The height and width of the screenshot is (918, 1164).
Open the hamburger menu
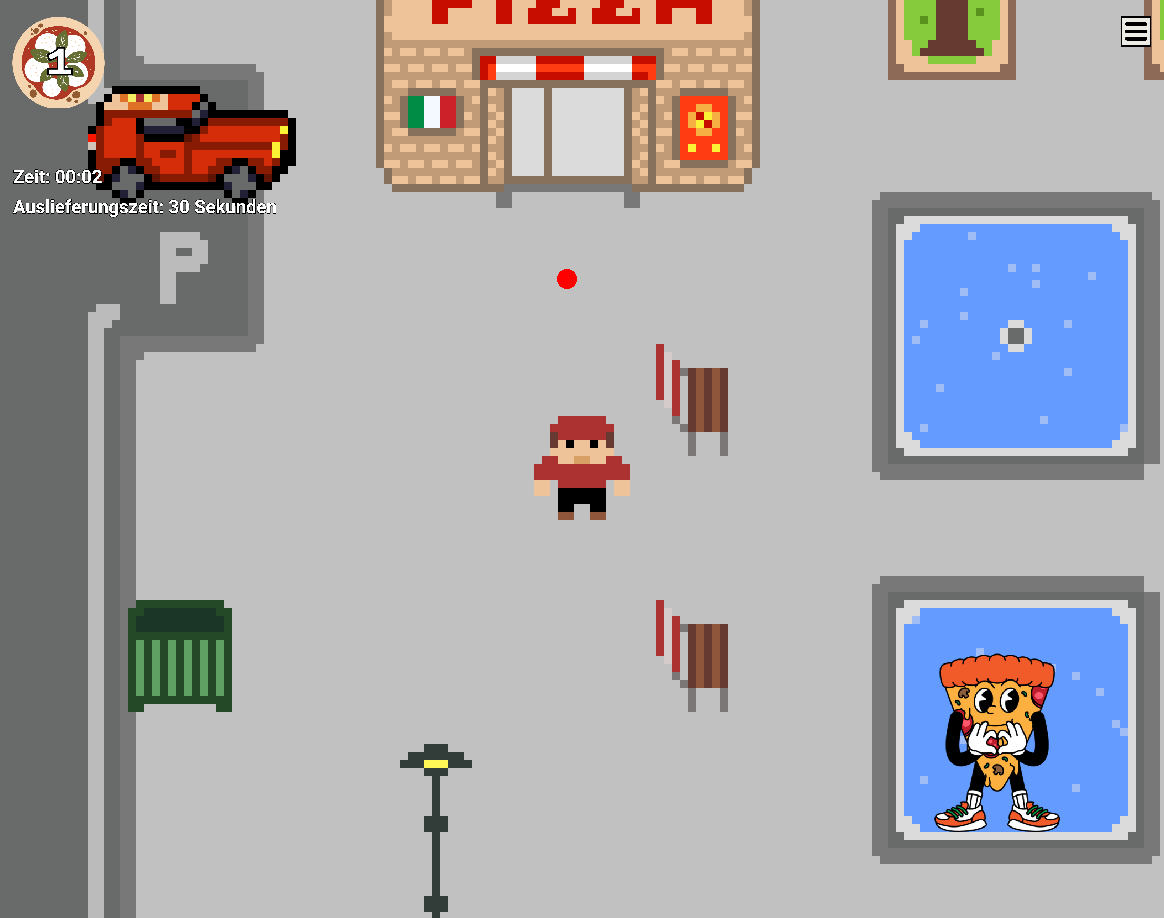click(x=1135, y=31)
